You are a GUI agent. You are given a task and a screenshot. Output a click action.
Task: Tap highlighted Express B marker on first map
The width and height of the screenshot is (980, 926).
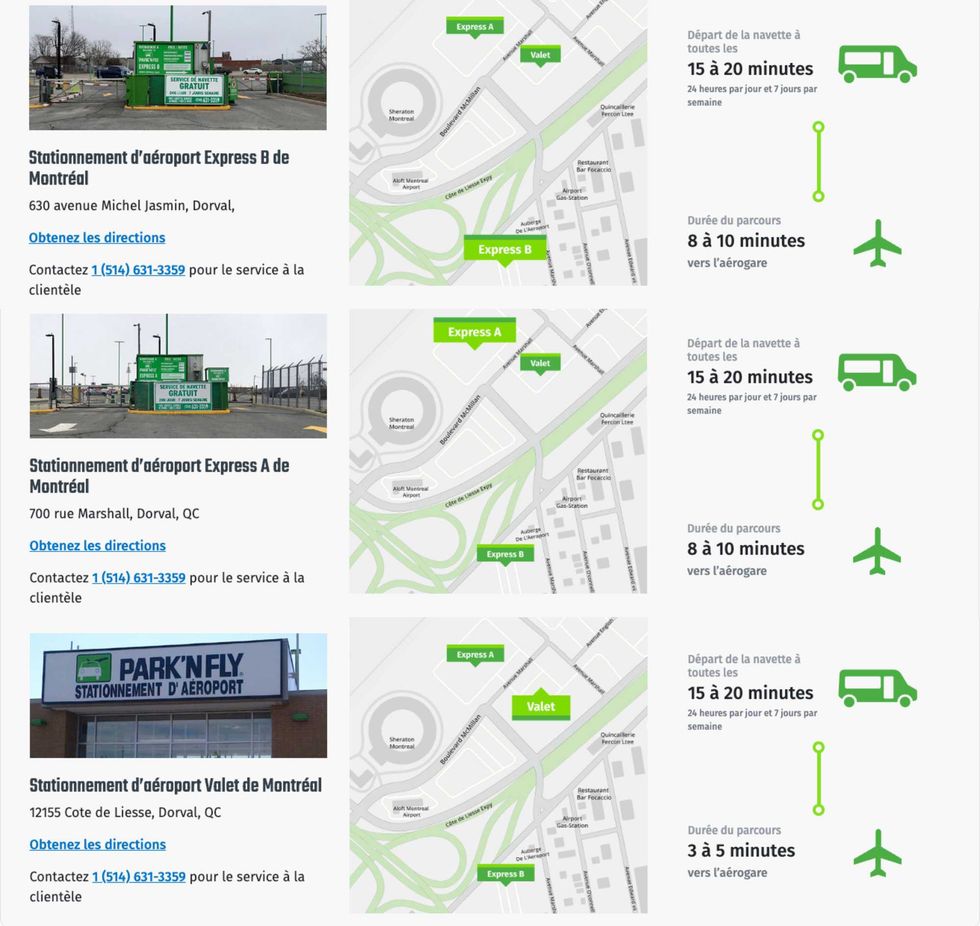point(504,249)
